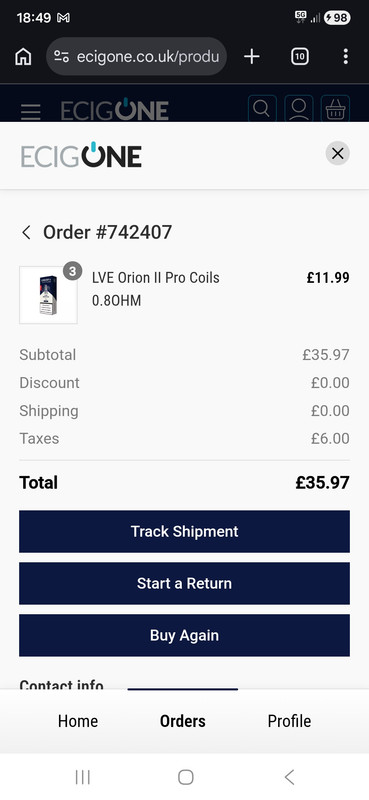Tap the Track Shipment button
This screenshot has width=369, height=800.
tap(184, 532)
